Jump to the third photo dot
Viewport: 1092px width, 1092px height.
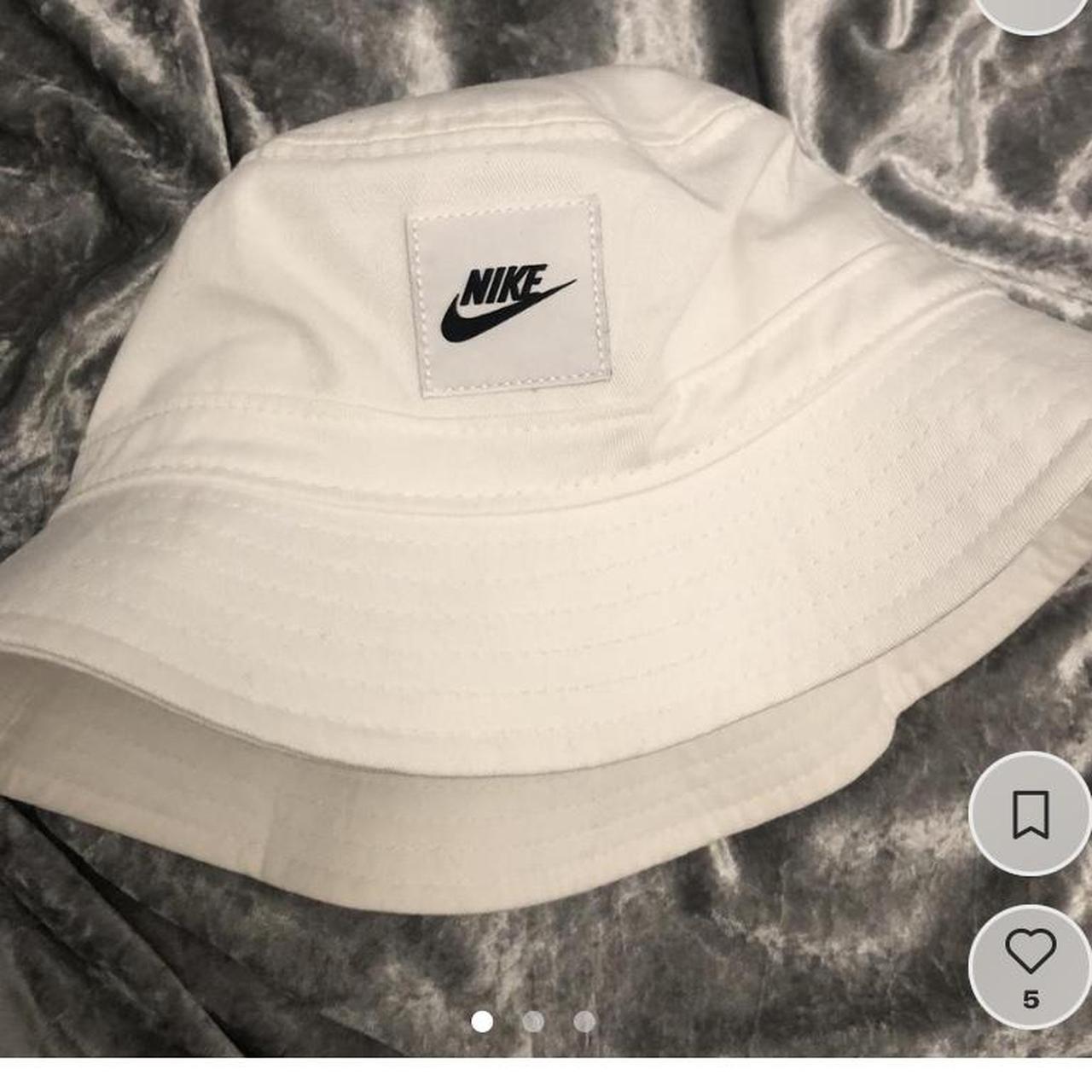coord(584,1021)
